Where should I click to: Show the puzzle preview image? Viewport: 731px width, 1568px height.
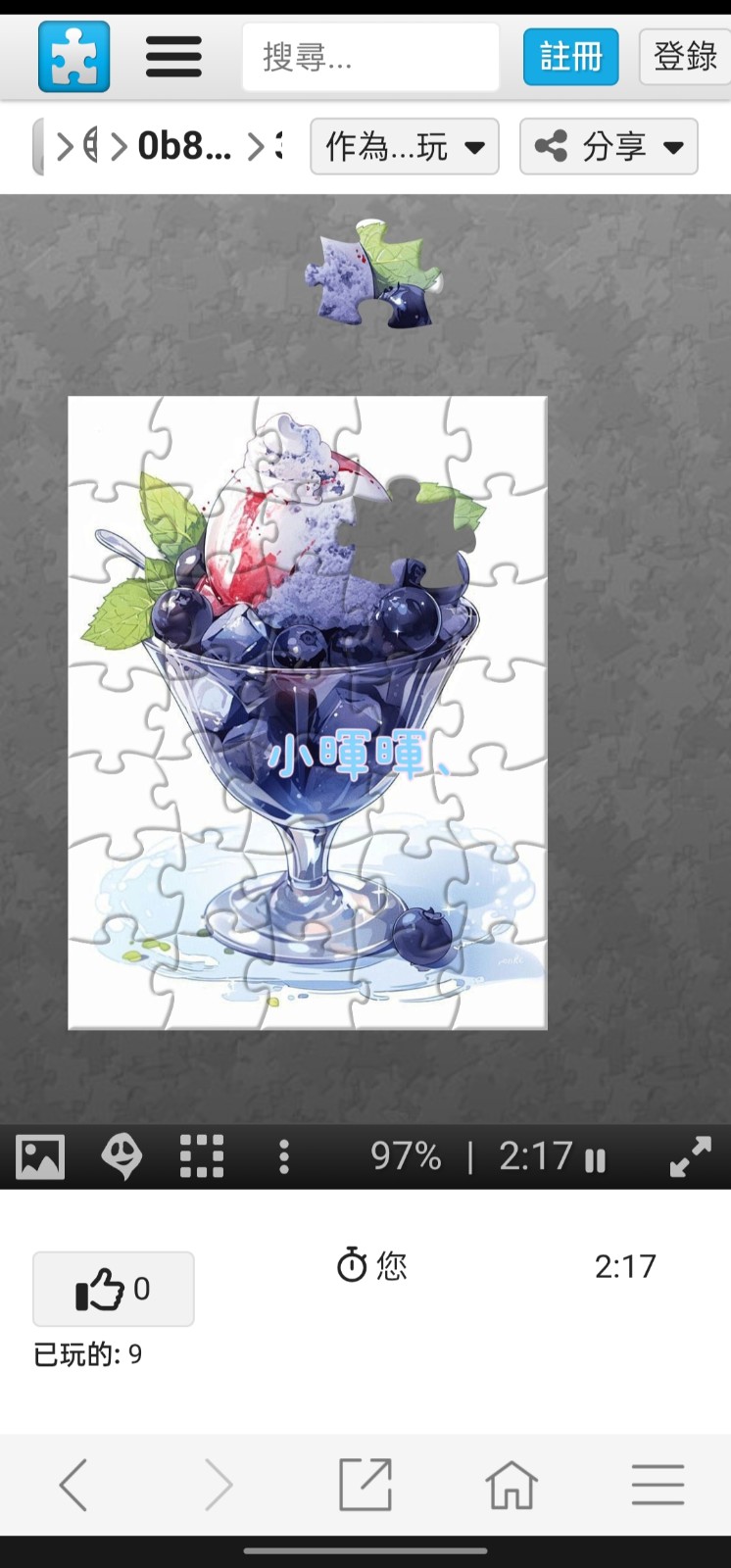(40, 1157)
